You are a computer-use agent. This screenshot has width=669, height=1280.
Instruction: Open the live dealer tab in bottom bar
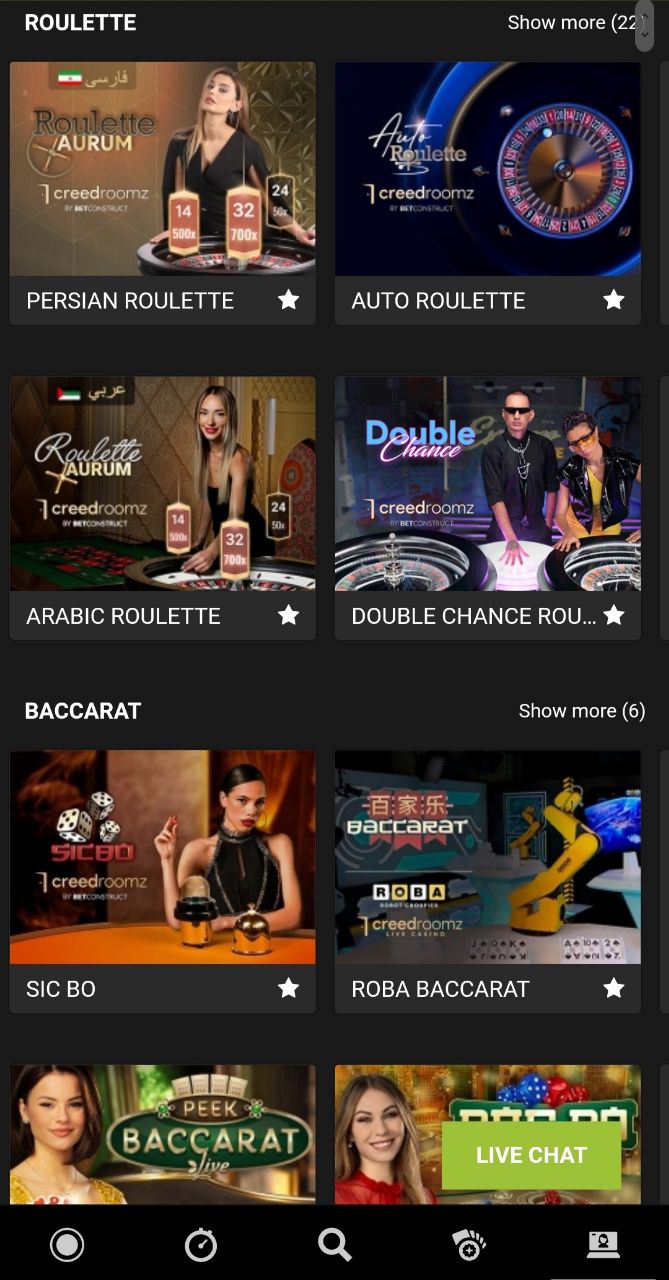[x=603, y=1244]
